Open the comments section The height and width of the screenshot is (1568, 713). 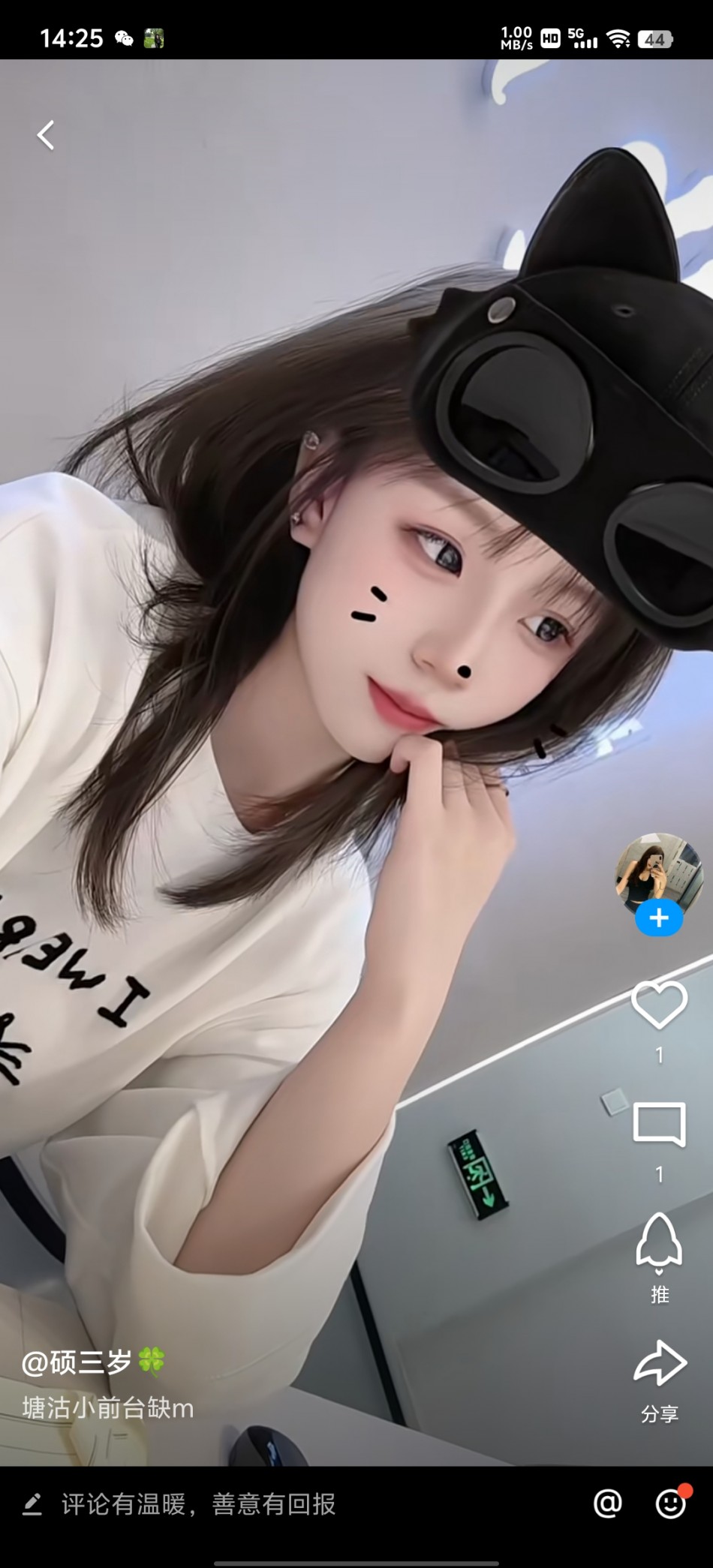click(x=658, y=1125)
